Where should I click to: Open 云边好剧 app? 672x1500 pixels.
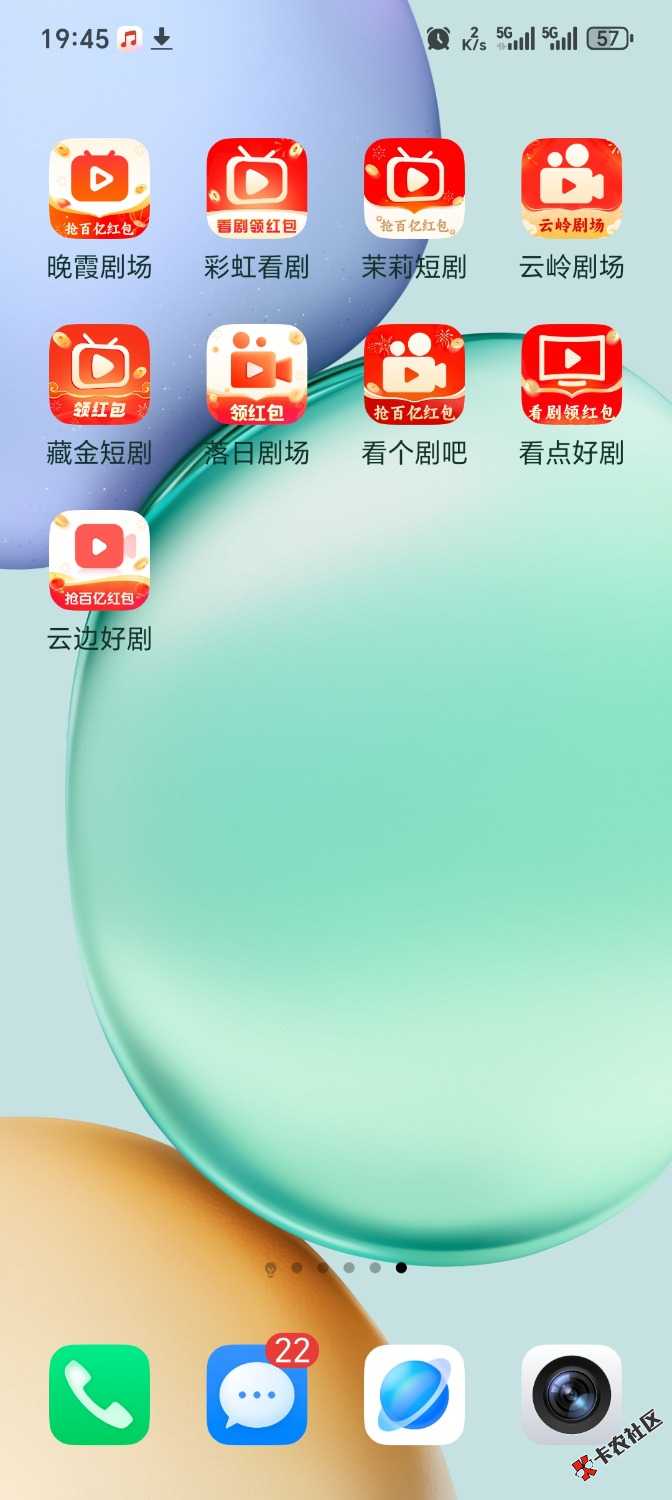coord(99,560)
